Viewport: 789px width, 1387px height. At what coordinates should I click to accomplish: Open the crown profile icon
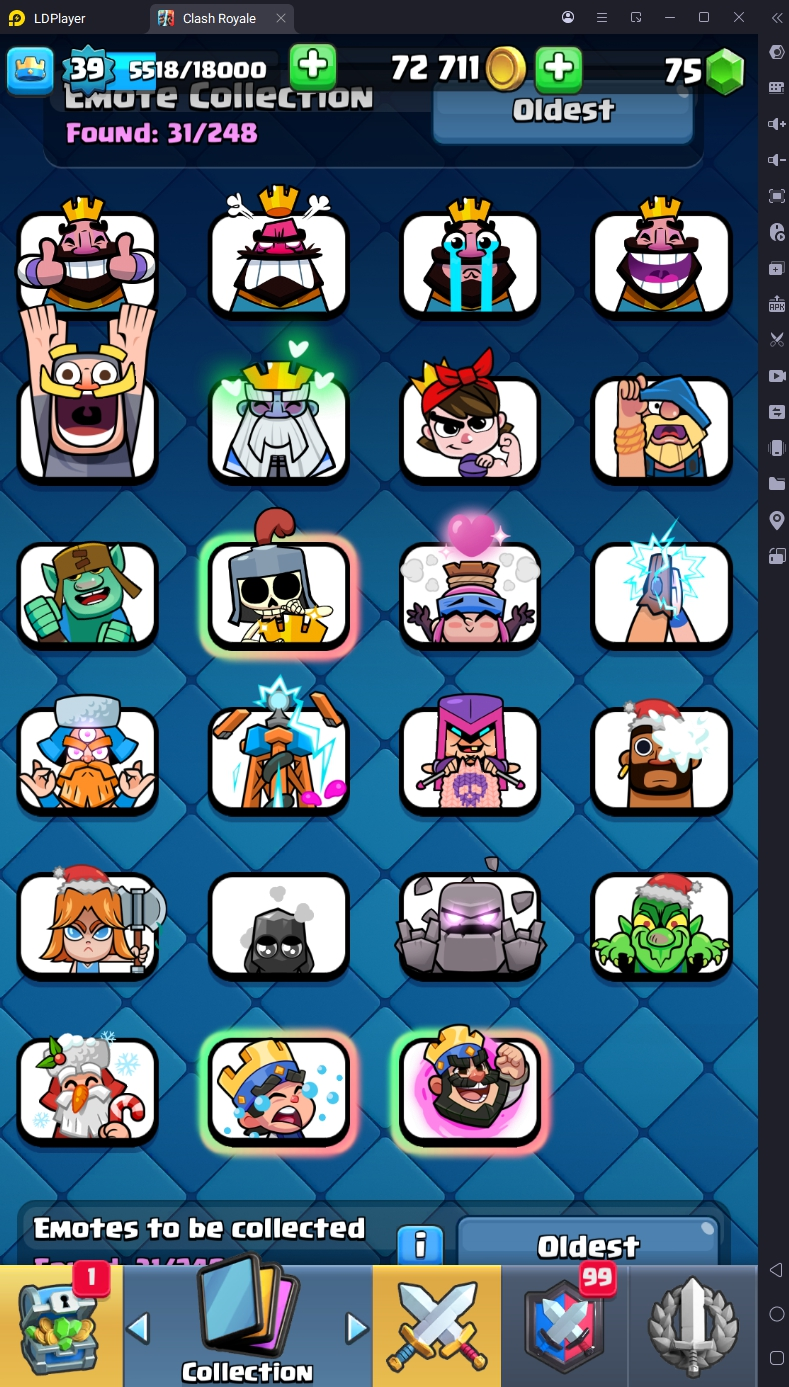click(30, 69)
